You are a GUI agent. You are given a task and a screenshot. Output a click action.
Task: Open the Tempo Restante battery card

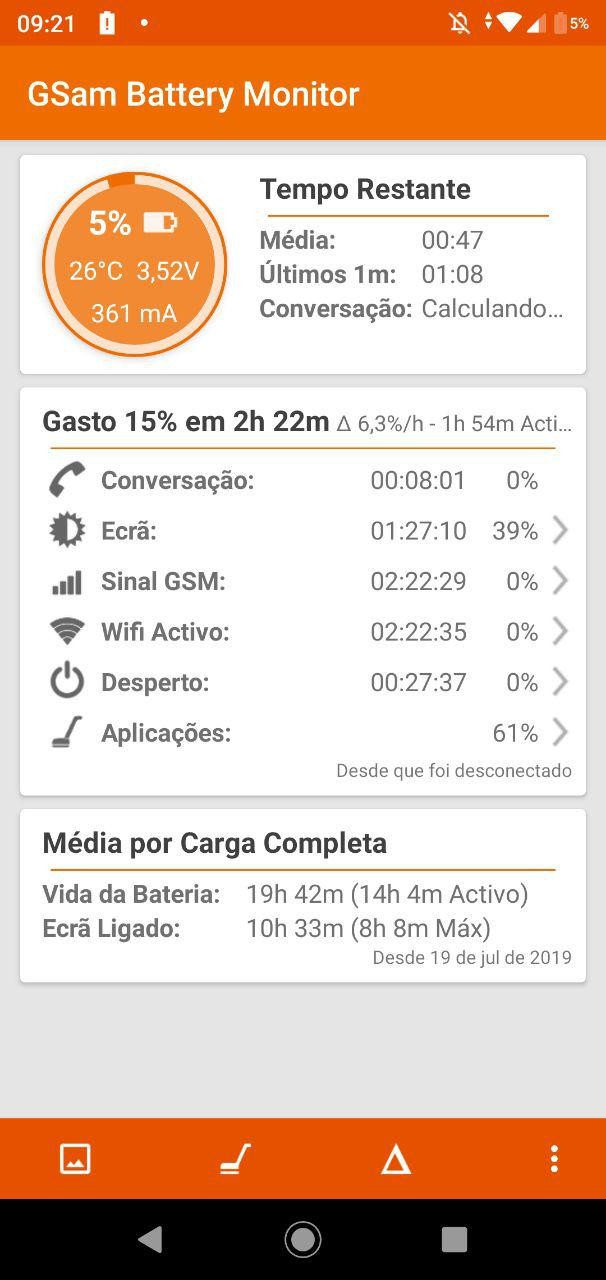[303, 264]
